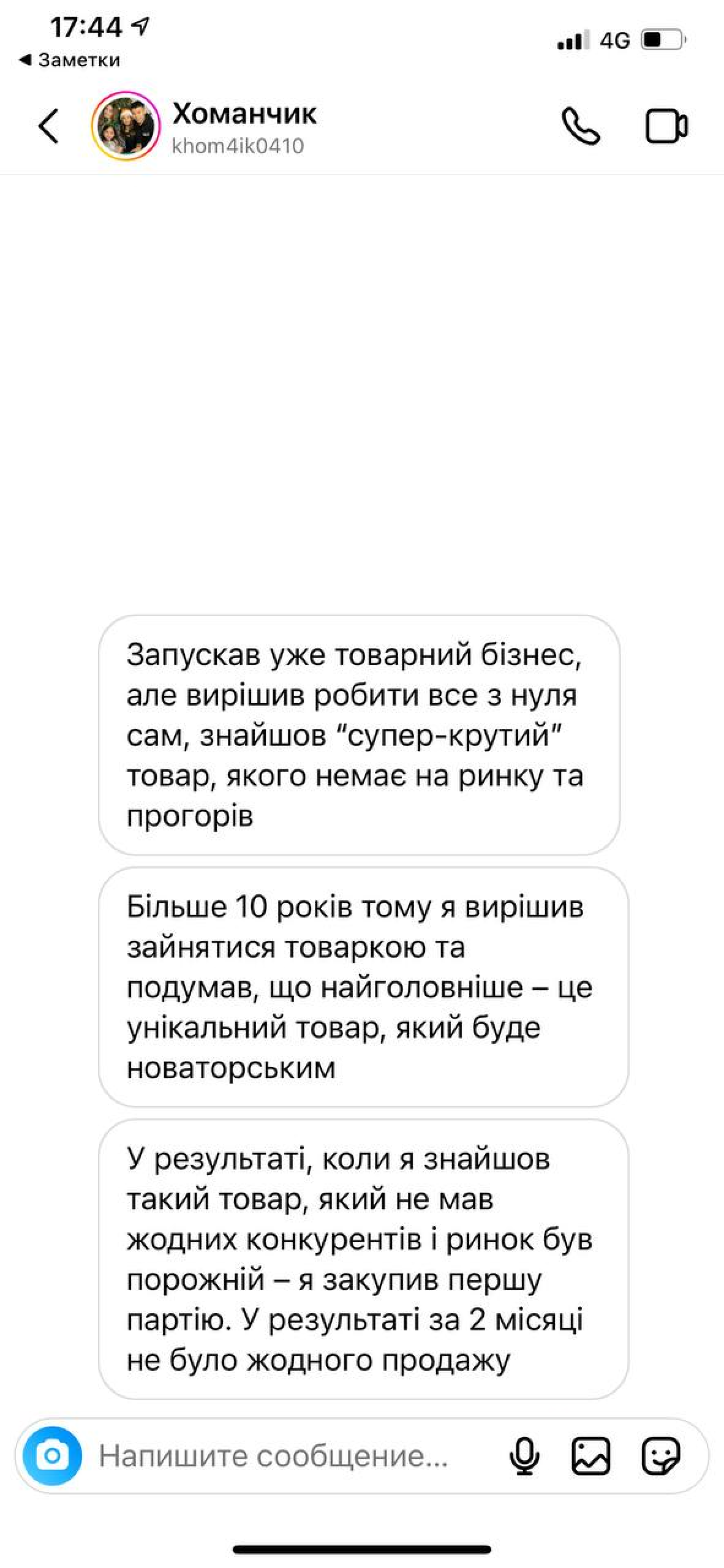Attach a photo from gallery
Viewport: 724px width, 1568px height.
(x=590, y=1456)
